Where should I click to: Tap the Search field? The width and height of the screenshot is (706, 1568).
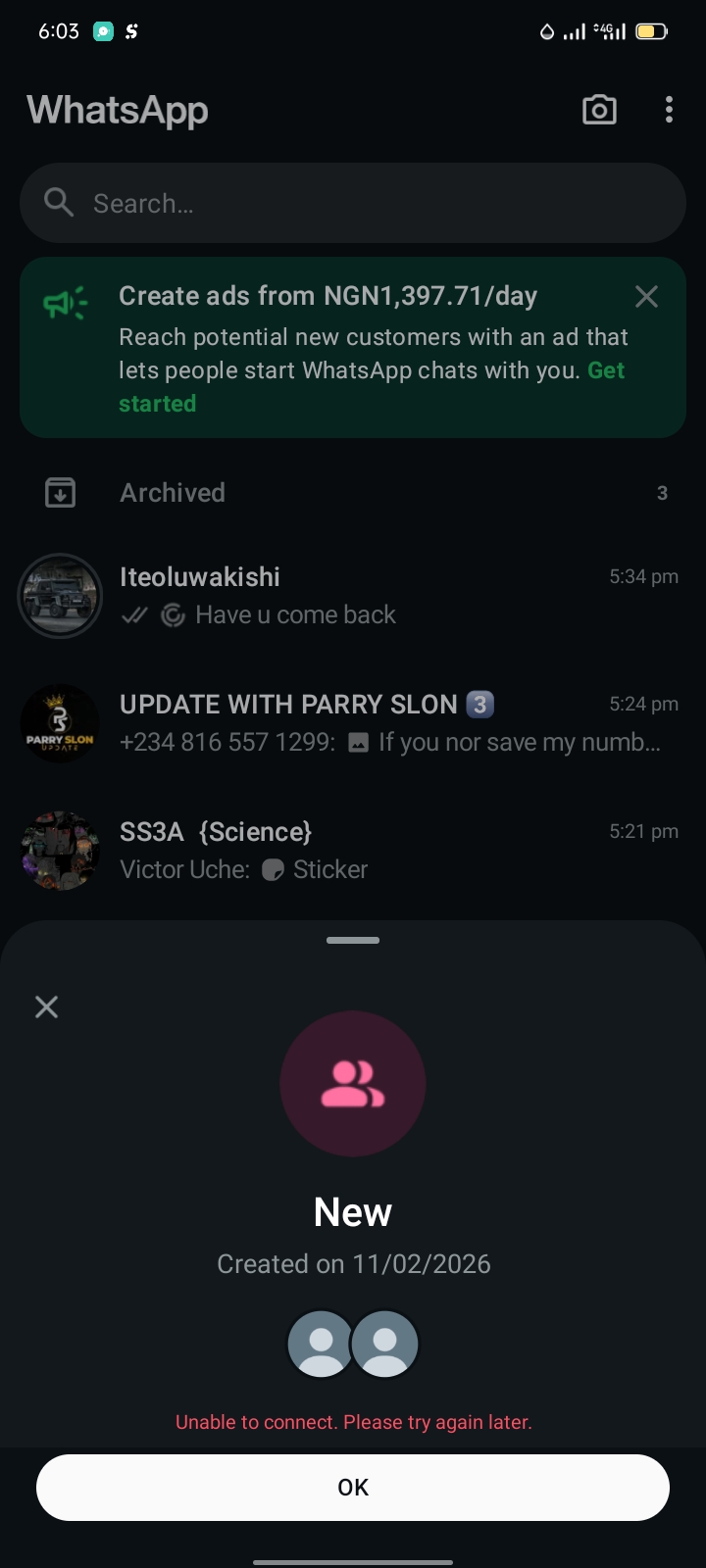(x=353, y=203)
